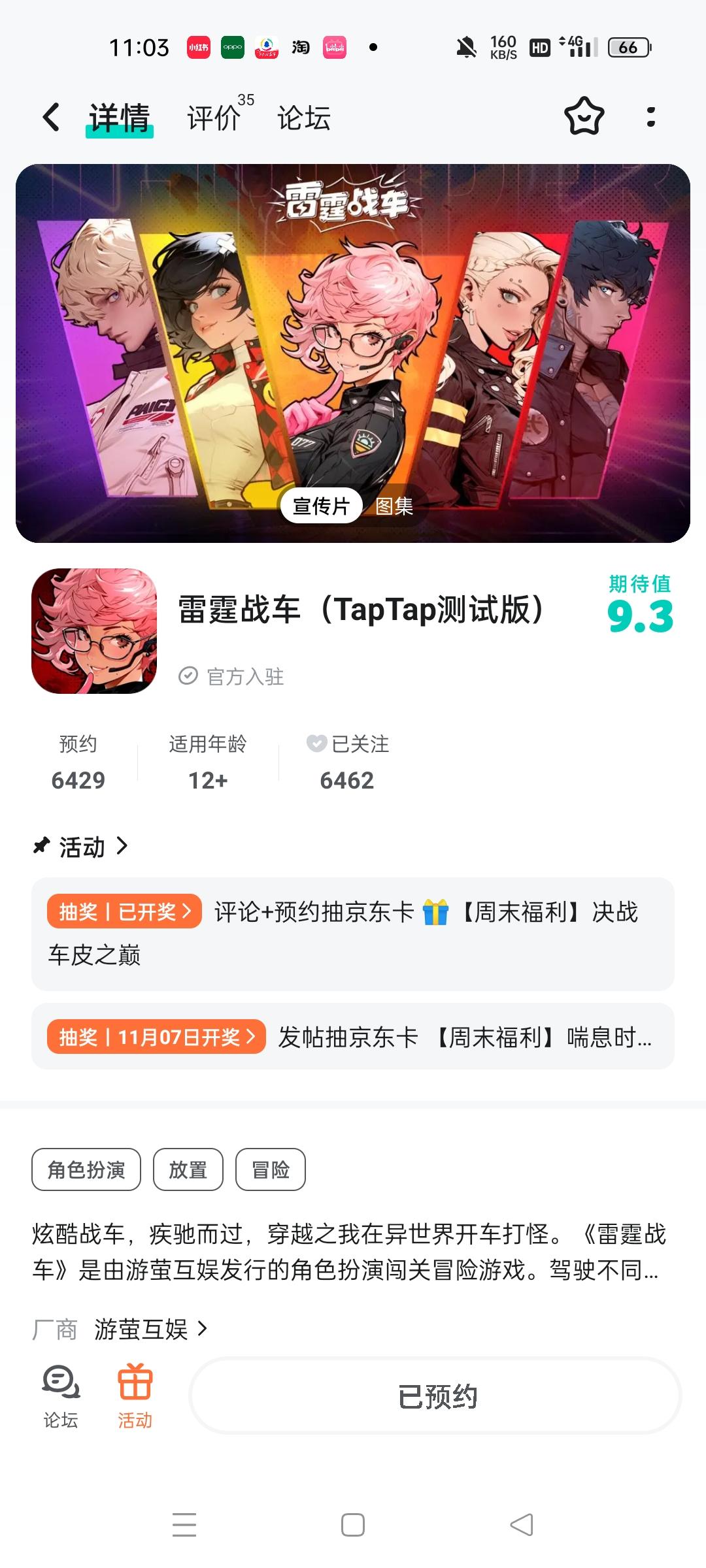The width and height of the screenshot is (706, 1568).
Task: Open the 论坛 forum icon at the bottom
Action: tap(61, 1395)
